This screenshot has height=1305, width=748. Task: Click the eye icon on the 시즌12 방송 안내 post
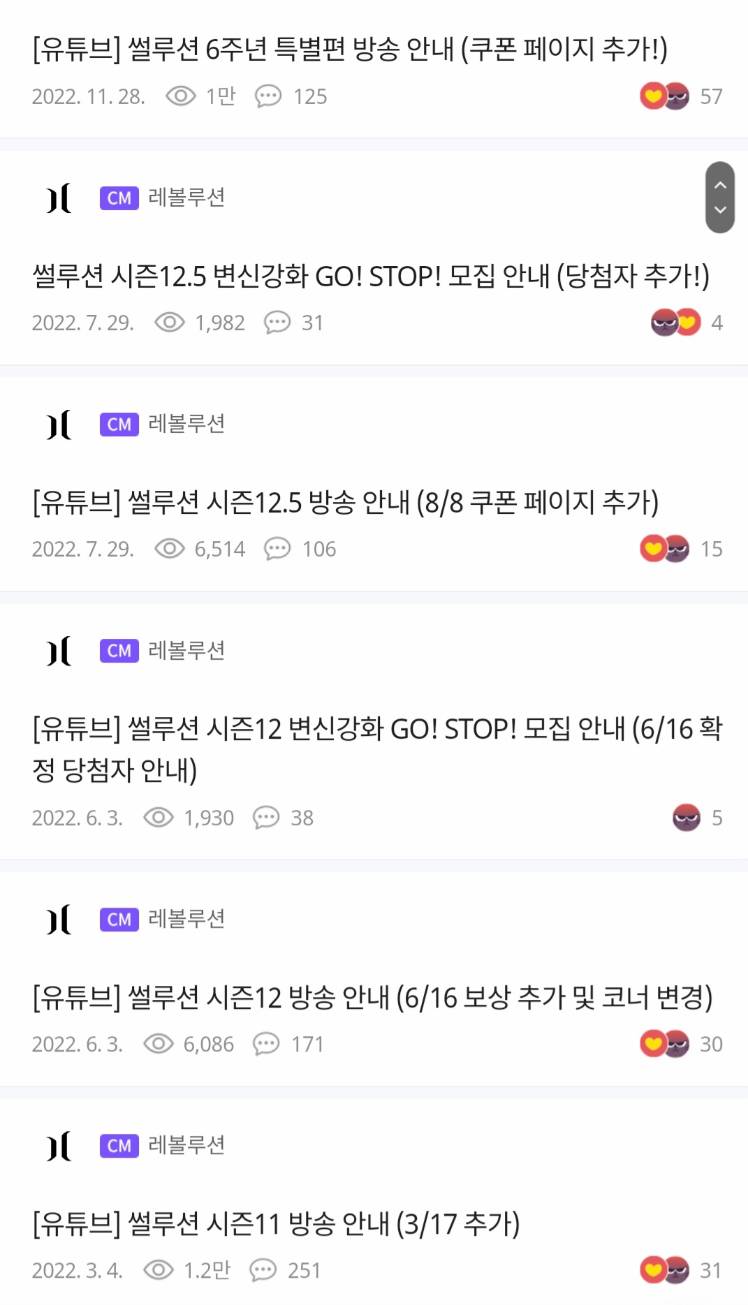(x=158, y=1044)
